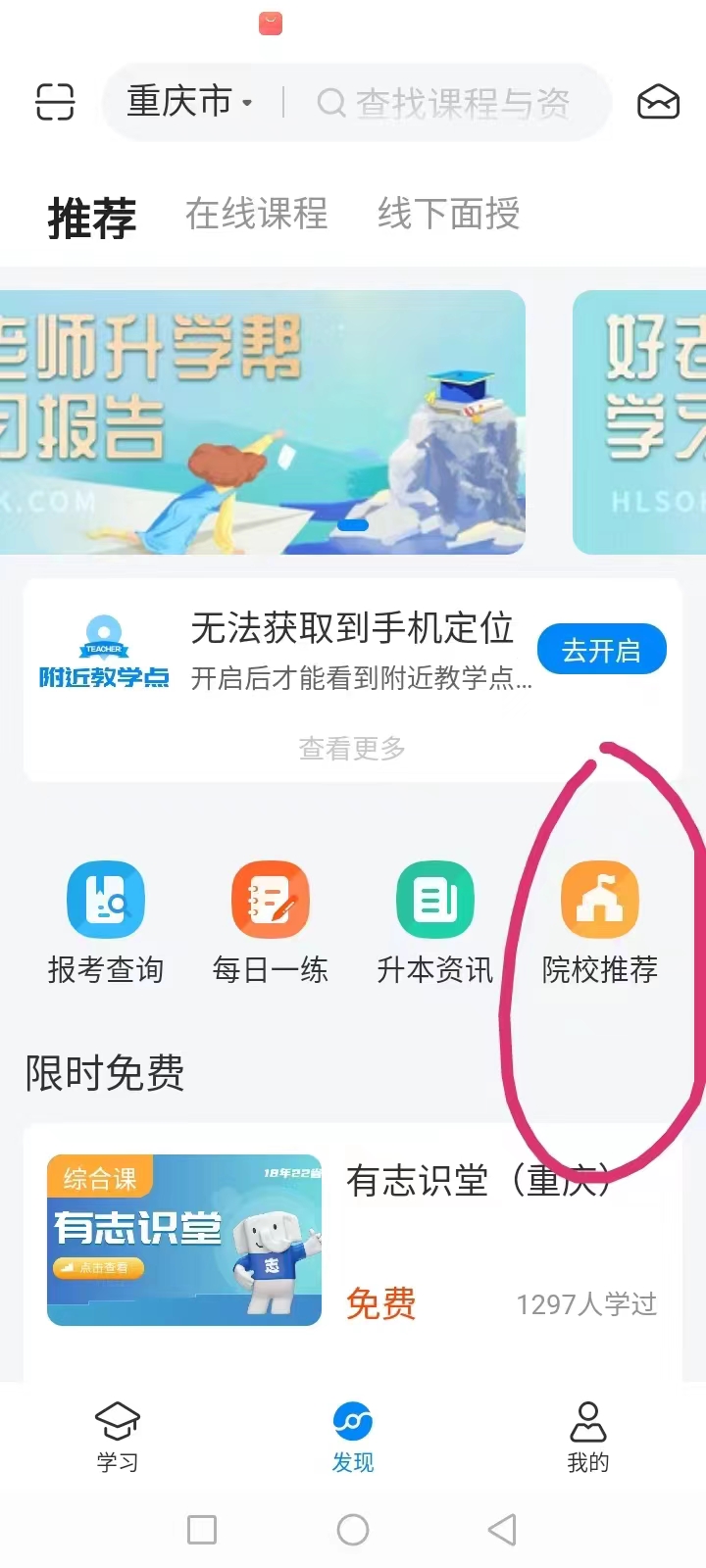Open the messages envelope icon
Viewport: 706px width, 1568px height.
click(658, 102)
